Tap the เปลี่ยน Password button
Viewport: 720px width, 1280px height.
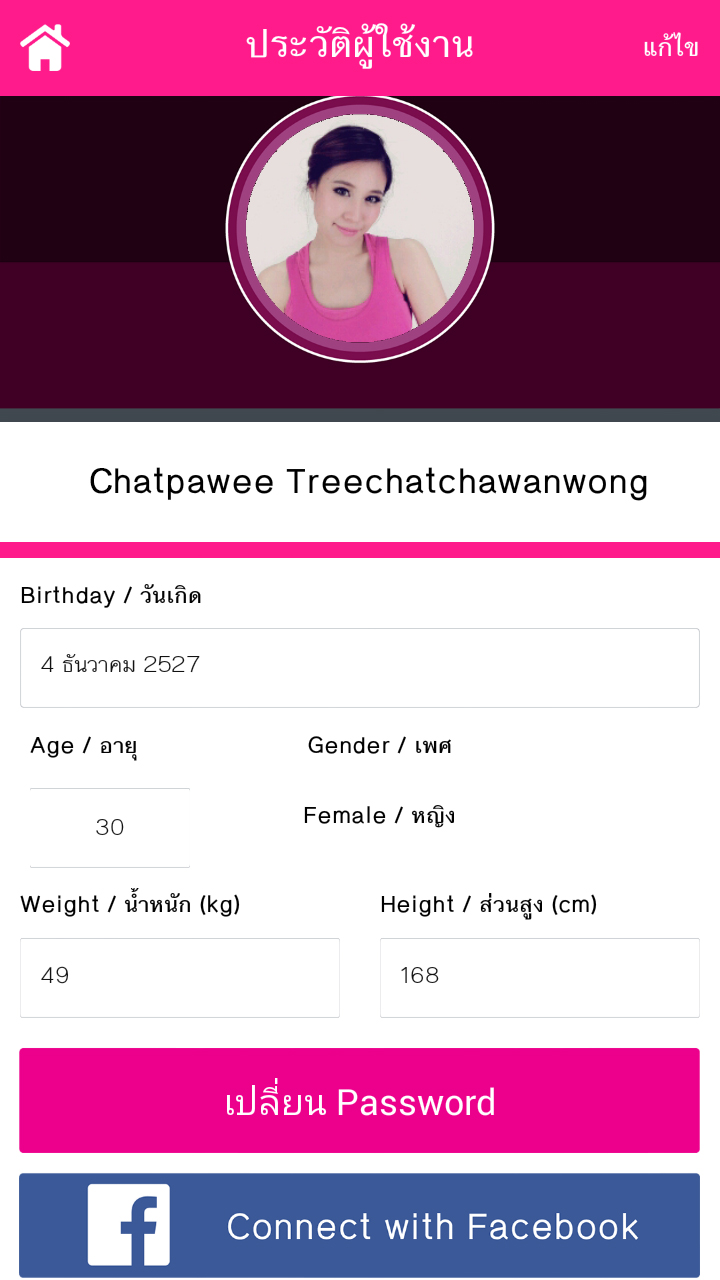click(x=360, y=1100)
